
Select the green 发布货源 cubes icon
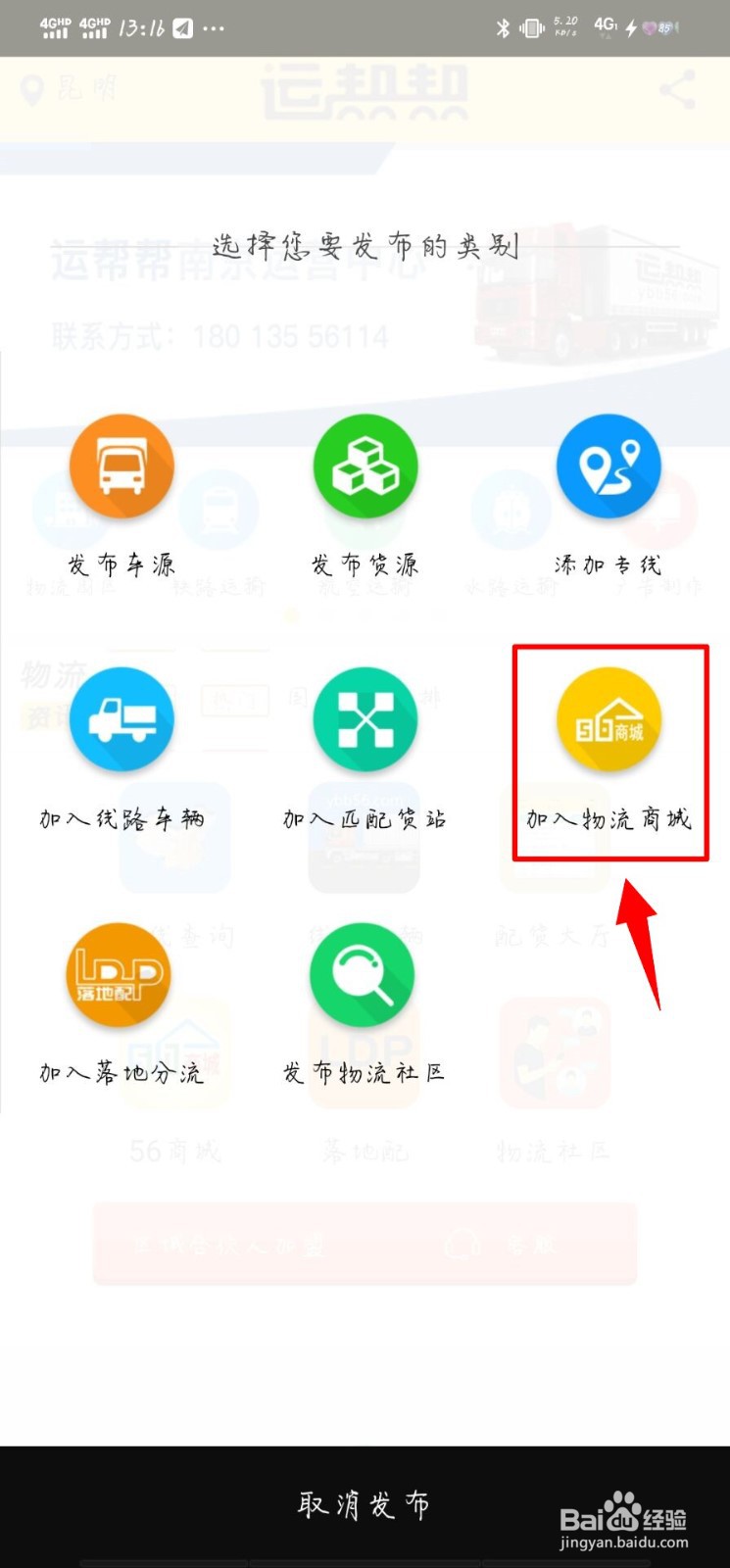[x=365, y=465]
